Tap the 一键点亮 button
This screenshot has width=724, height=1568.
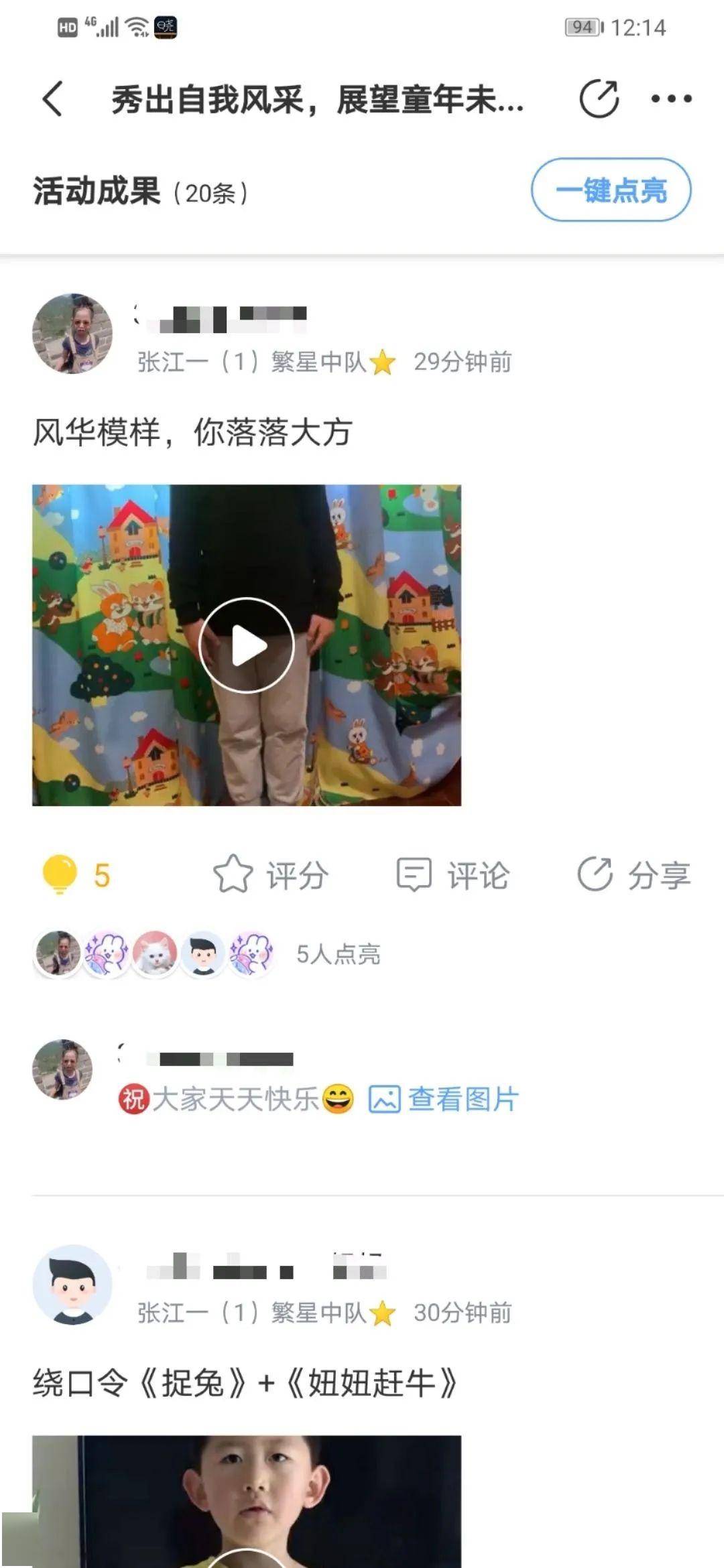611,190
